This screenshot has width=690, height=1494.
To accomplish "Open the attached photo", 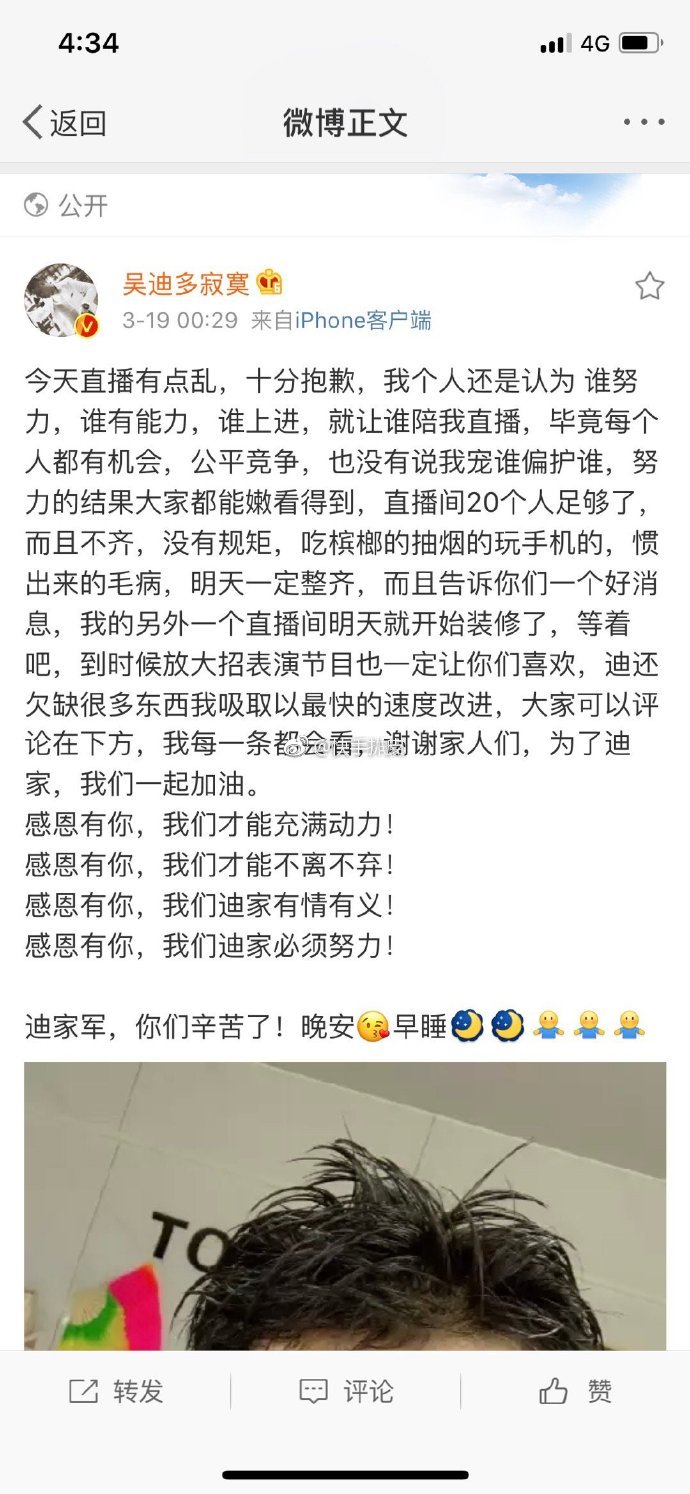I will pos(345,1205).
